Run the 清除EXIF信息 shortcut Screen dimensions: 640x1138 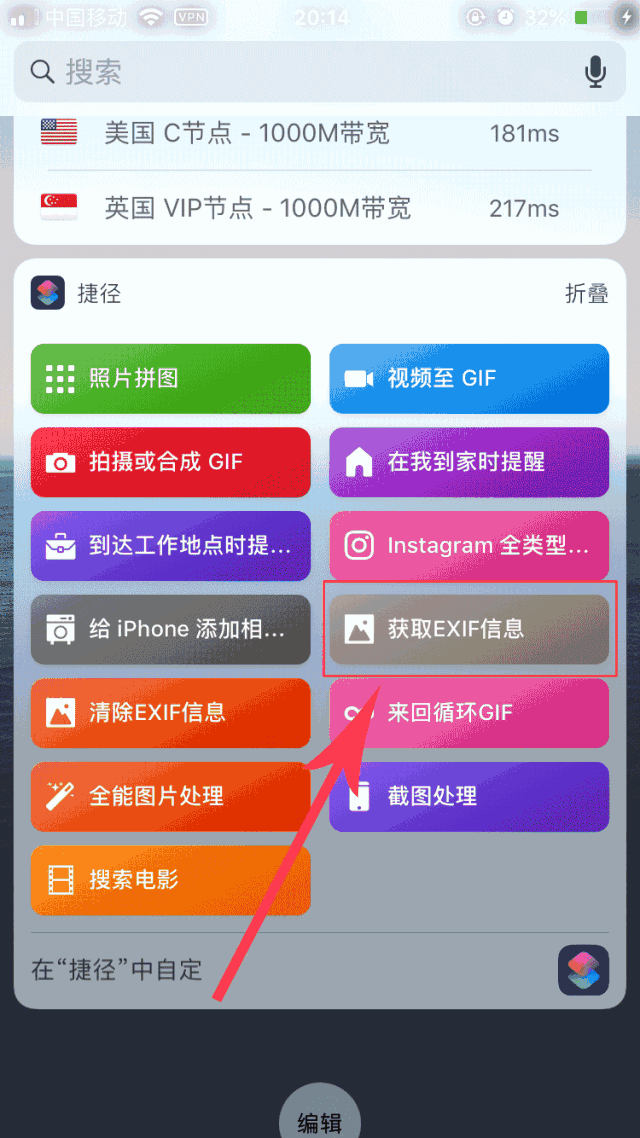coord(171,713)
